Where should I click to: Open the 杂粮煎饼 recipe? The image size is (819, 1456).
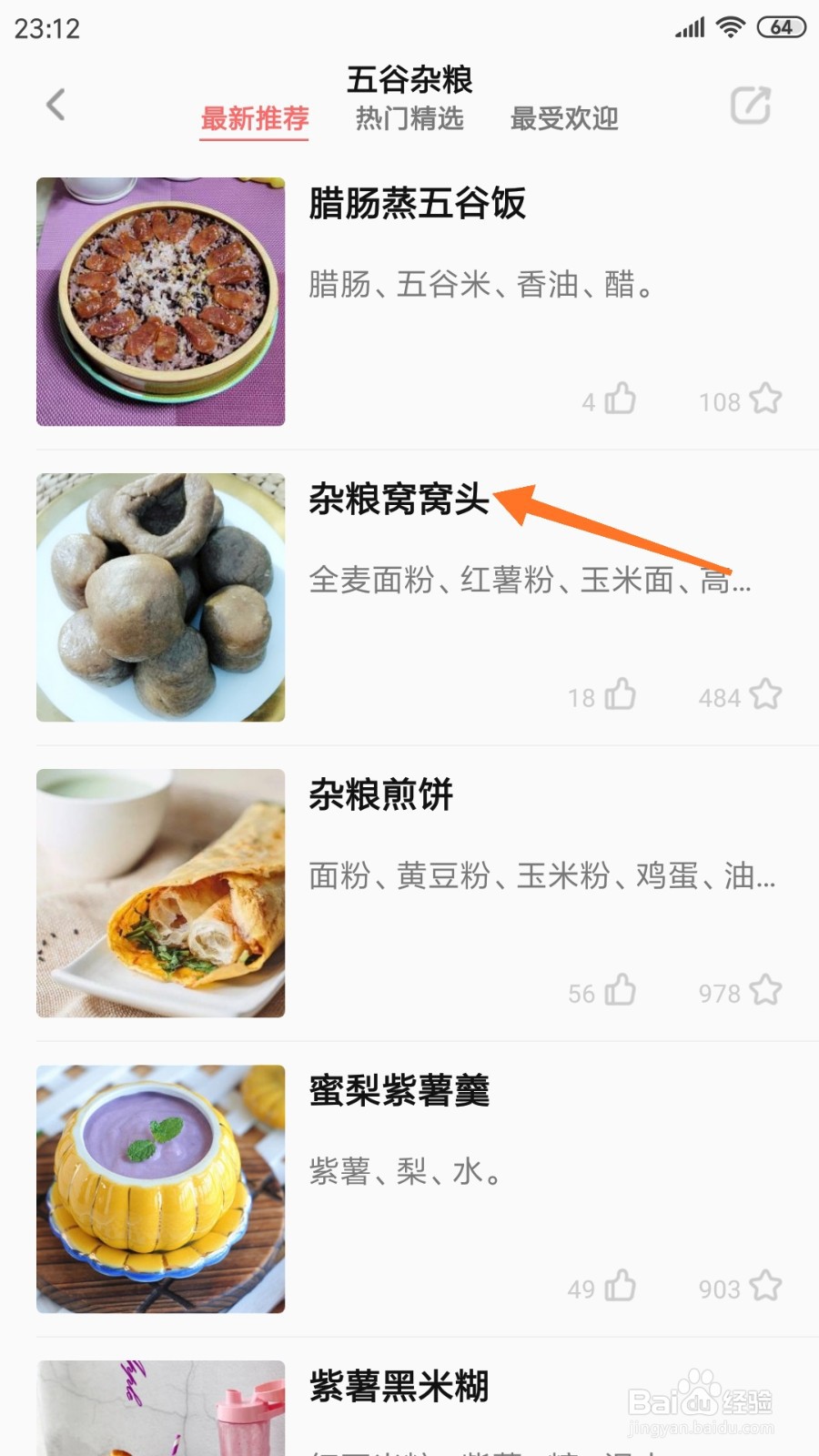coord(380,795)
